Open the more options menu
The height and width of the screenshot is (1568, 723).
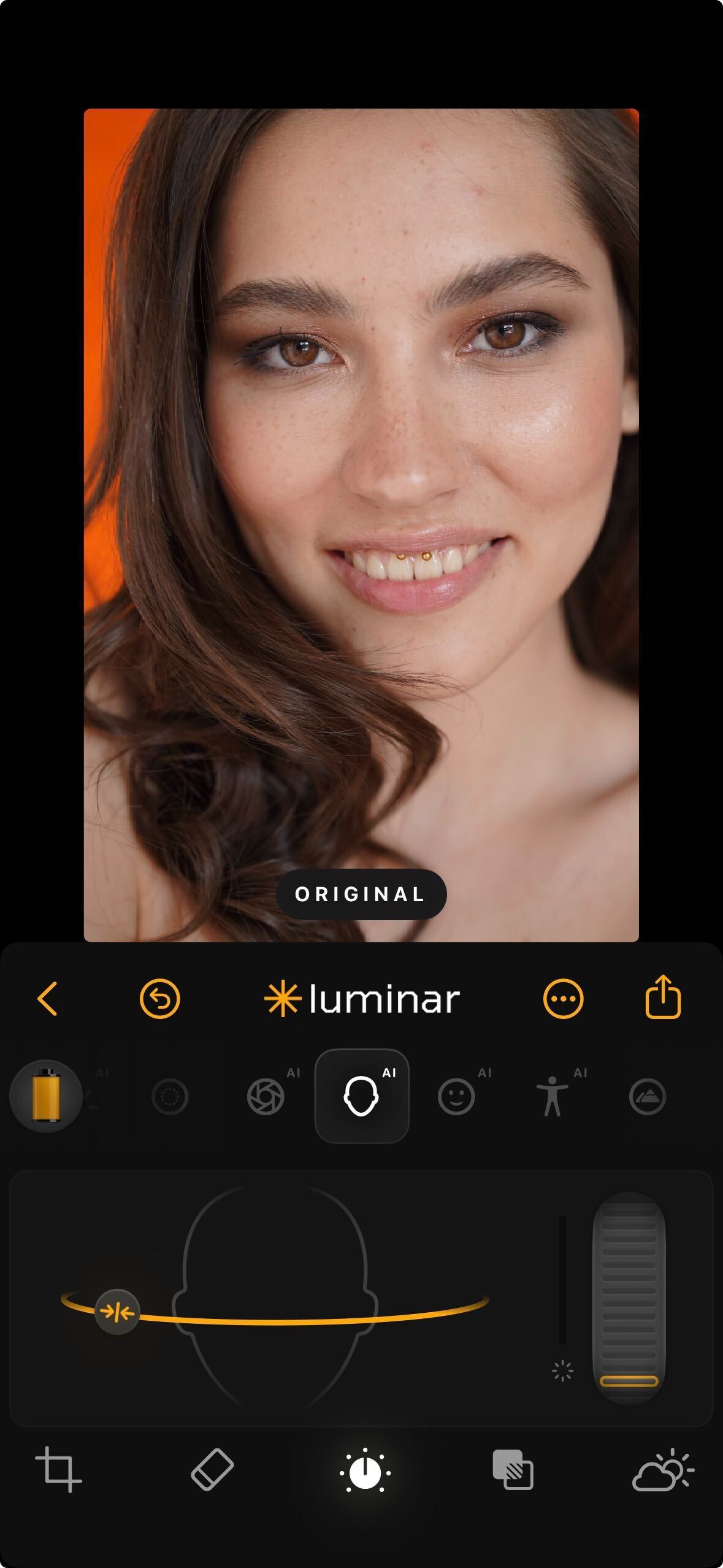tap(563, 999)
